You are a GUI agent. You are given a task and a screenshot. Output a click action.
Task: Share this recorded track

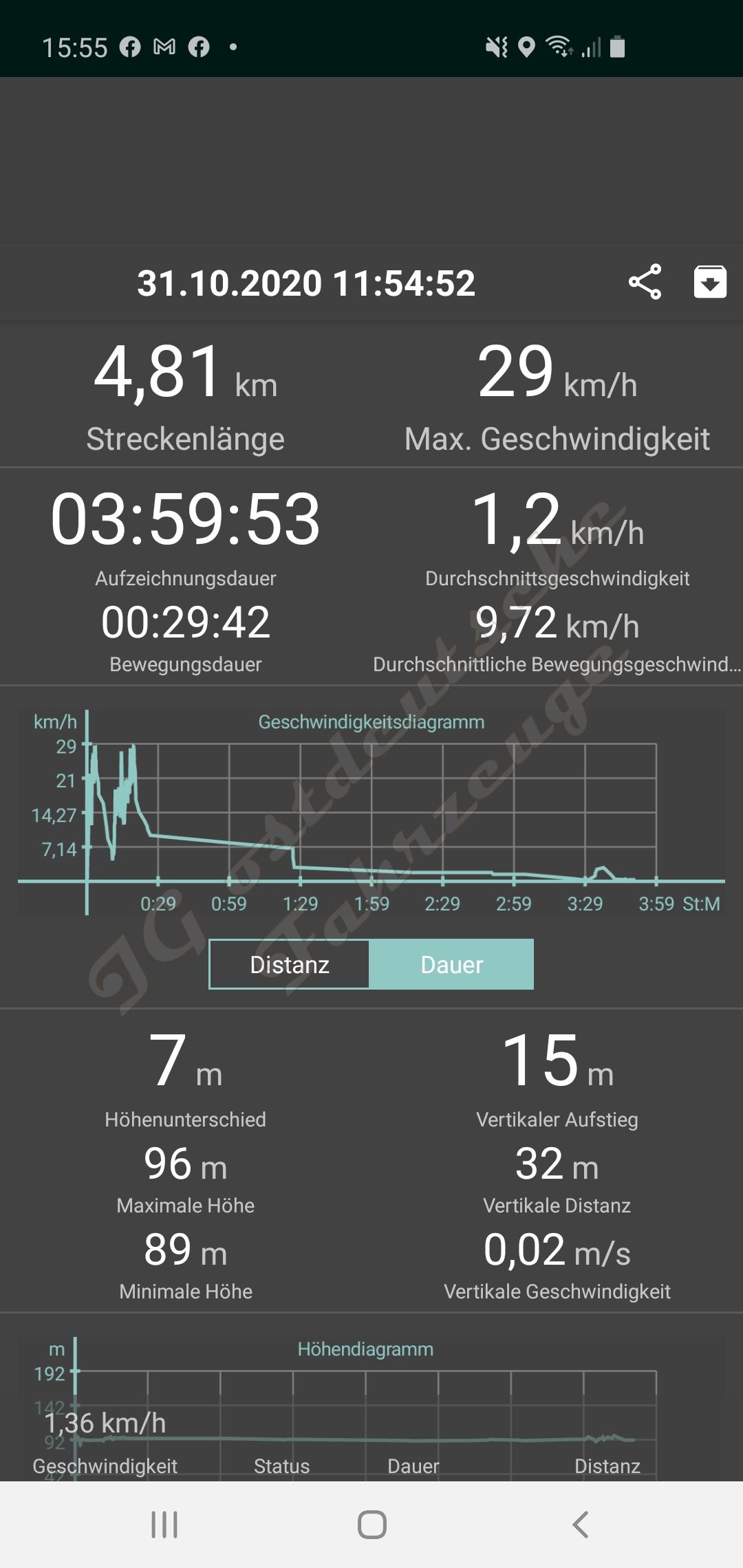645,282
